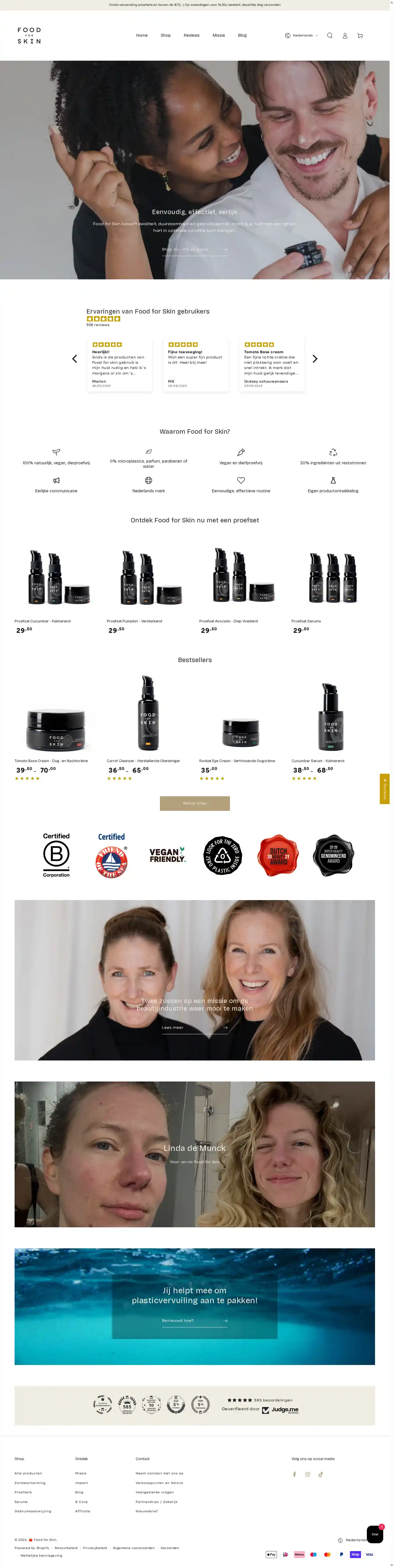Expand the Nederlands language dropdown in header
The height and width of the screenshot is (1568, 394).
[301, 35]
